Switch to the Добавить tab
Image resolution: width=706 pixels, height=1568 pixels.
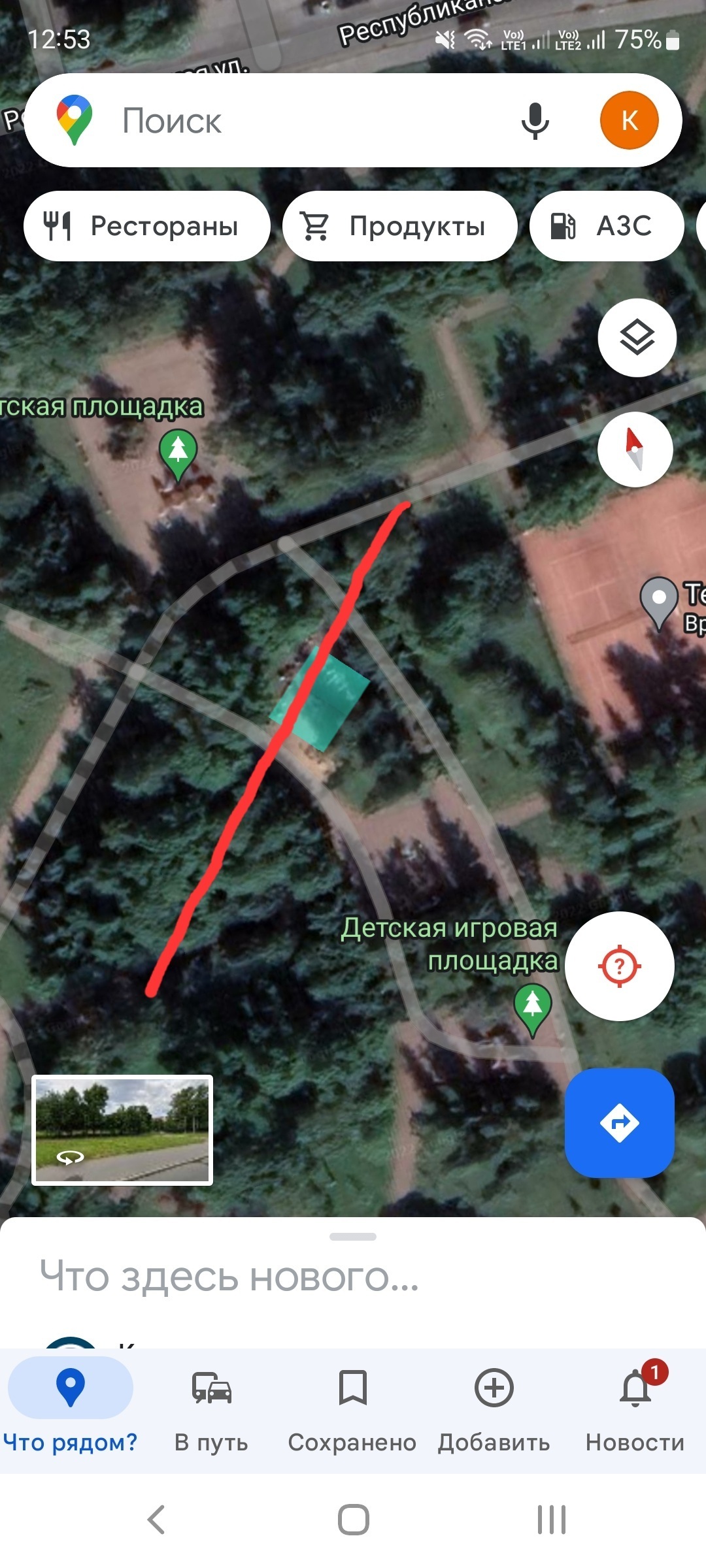[x=494, y=1405]
